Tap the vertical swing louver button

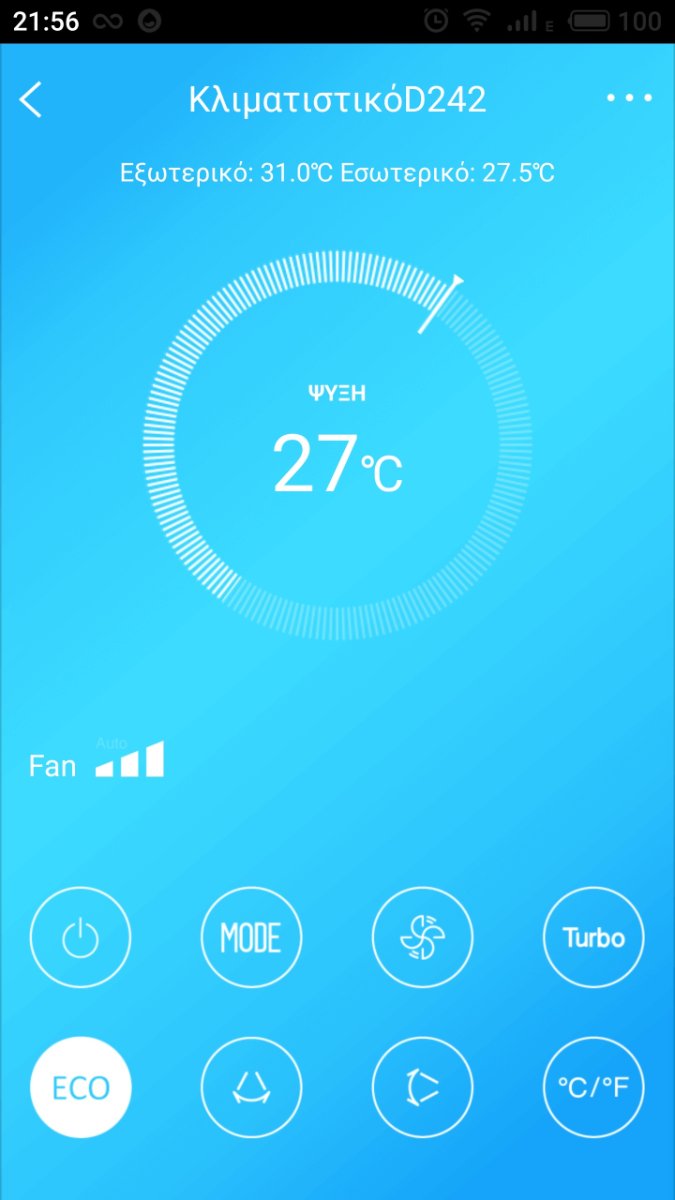[251, 1088]
